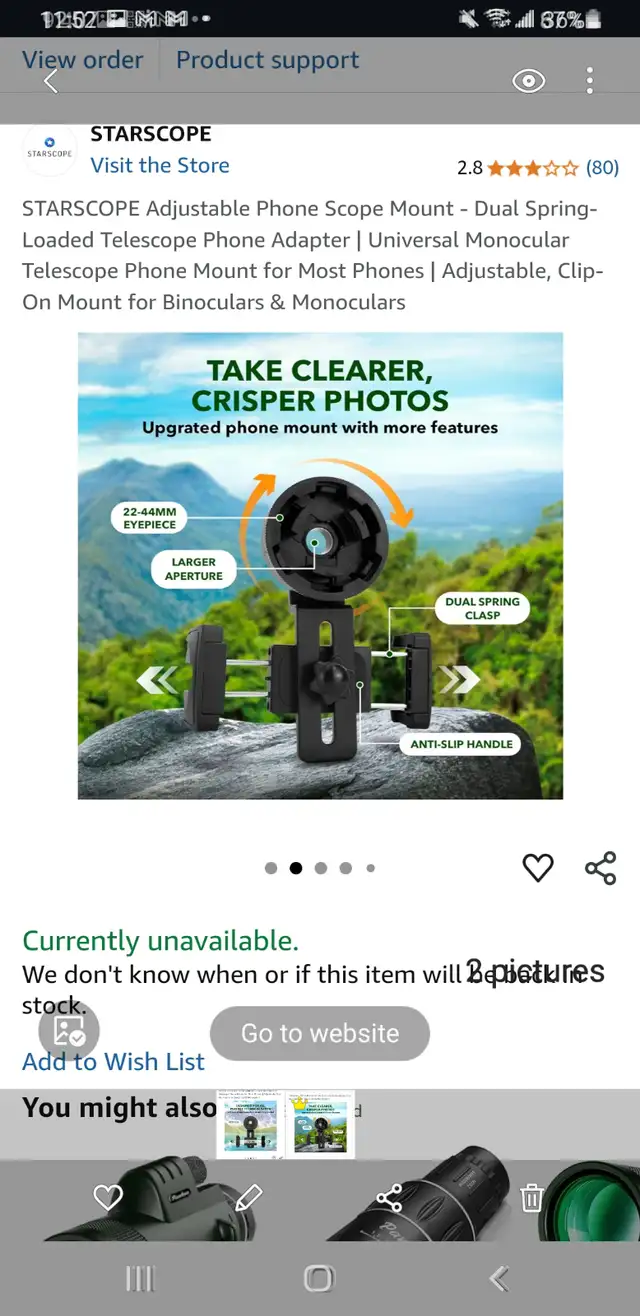Go to the home screen
This screenshot has width=640, height=1316.
(x=319, y=1278)
